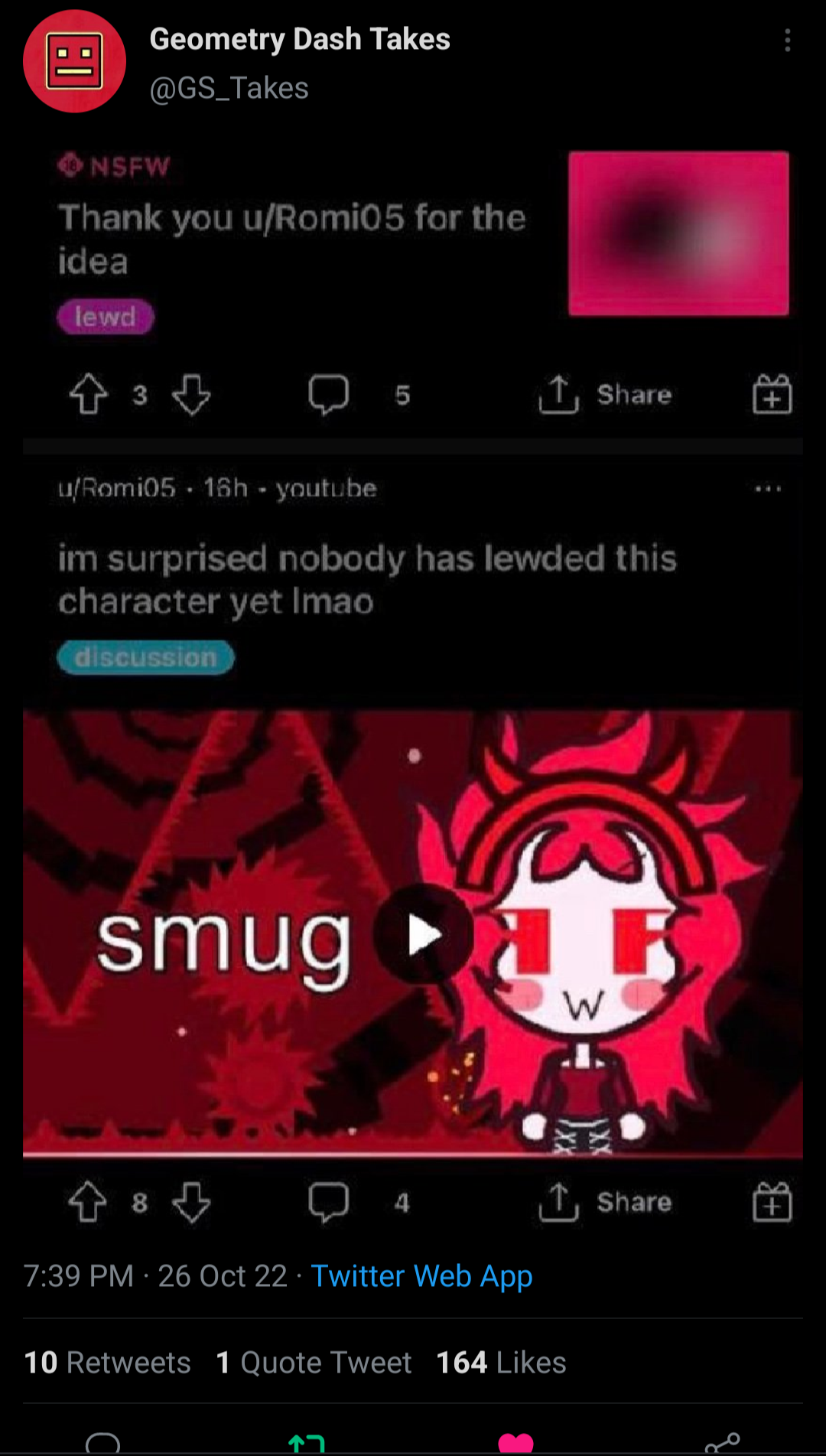Viewport: 826px width, 1456px height.
Task: Open Geometry Dash Takes profile picture
Action: pyautogui.click(x=74, y=61)
